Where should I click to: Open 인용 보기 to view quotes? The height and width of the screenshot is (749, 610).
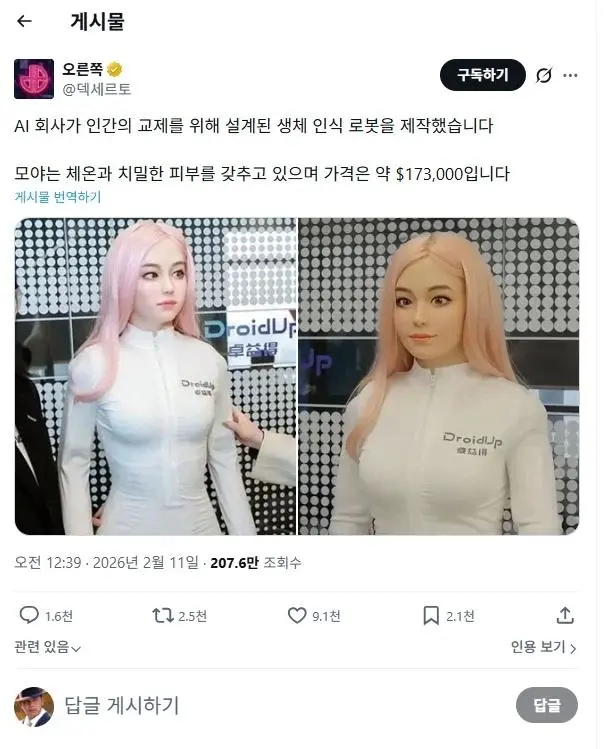coord(543,647)
